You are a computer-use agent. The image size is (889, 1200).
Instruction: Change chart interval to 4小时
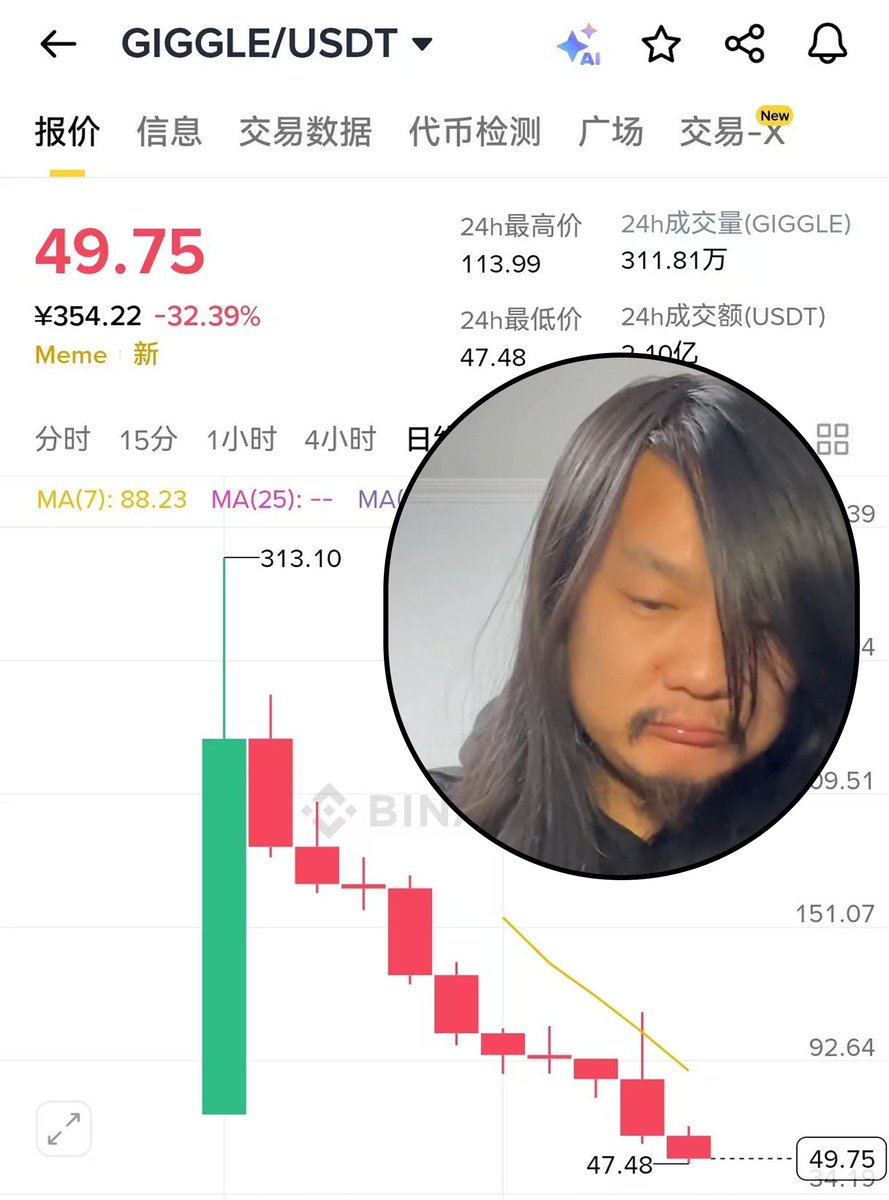pos(340,439)
